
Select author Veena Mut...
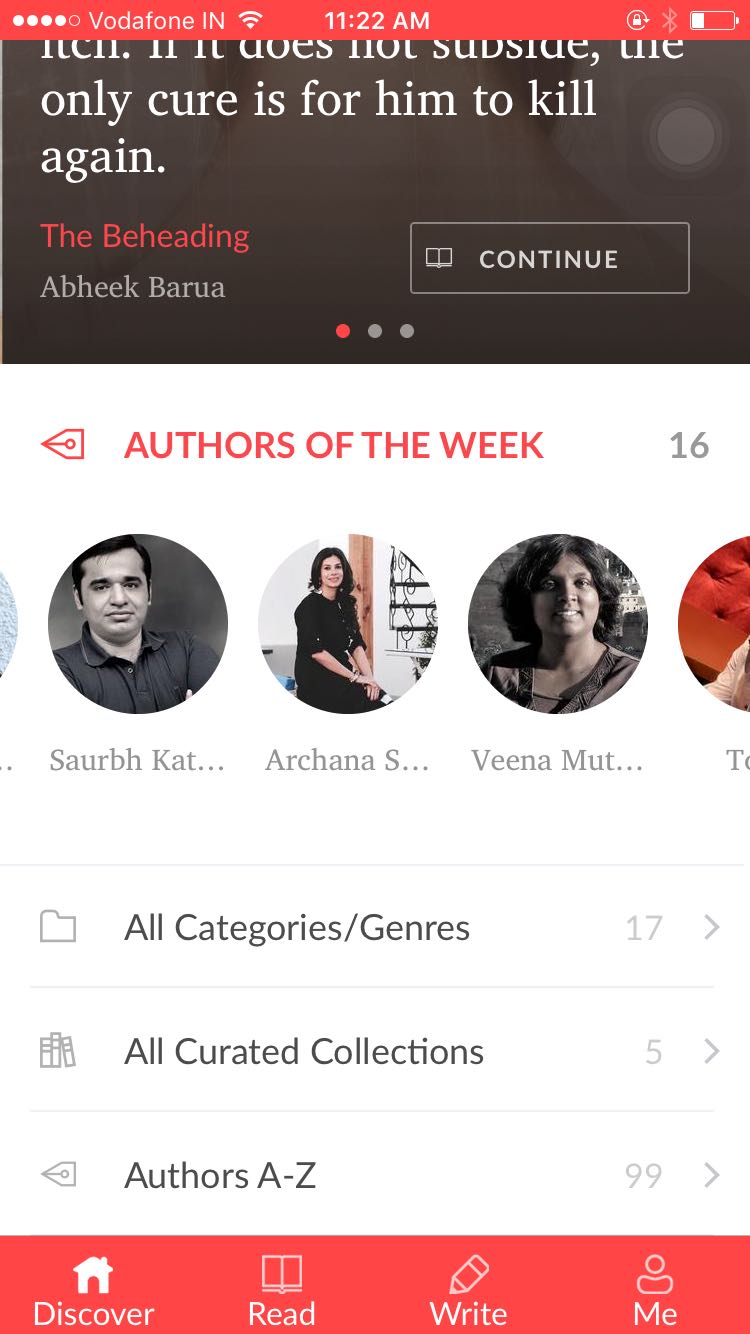[x=558, y=623]
